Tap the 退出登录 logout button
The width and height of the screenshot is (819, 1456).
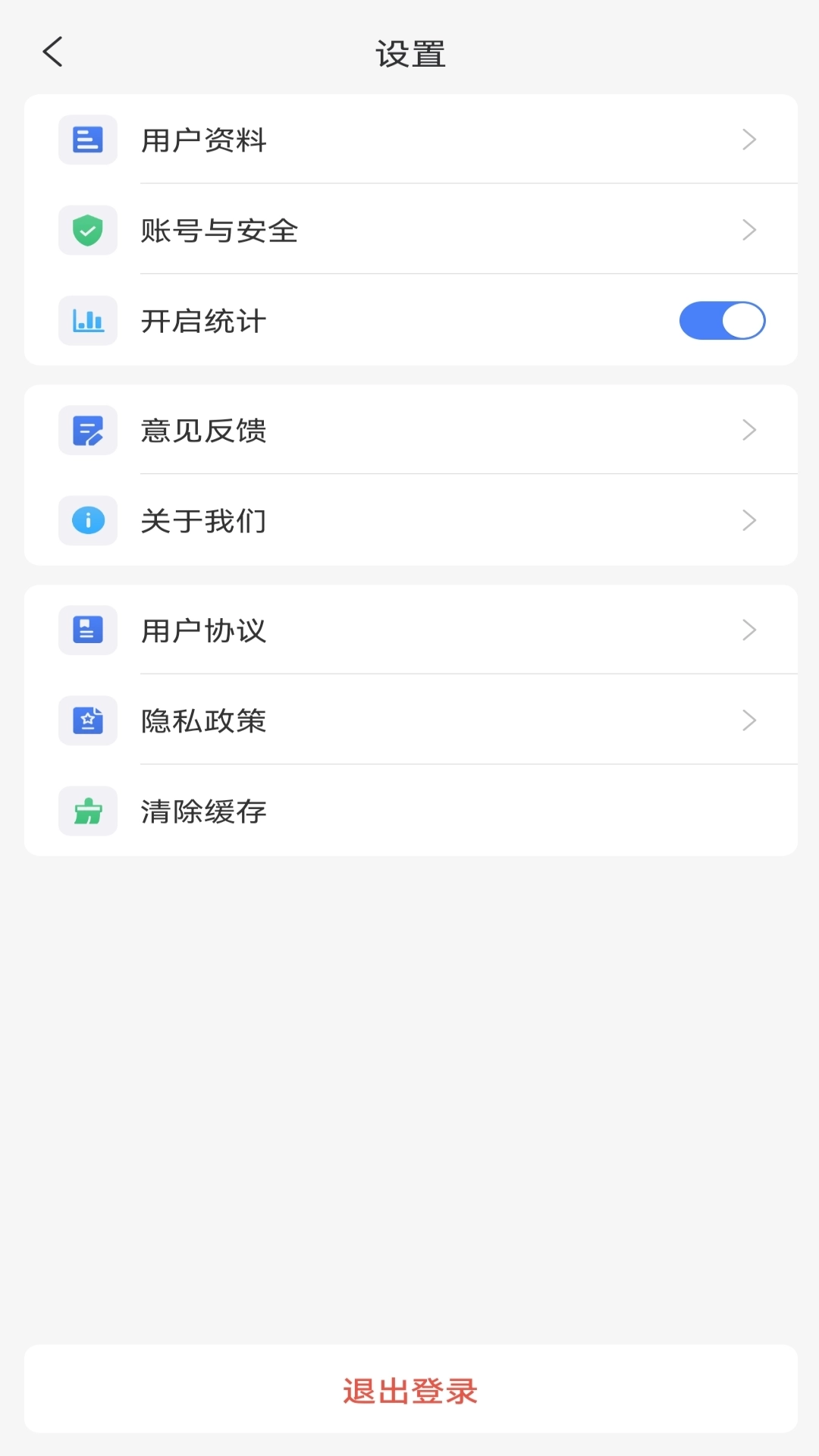pos(409,1392)
